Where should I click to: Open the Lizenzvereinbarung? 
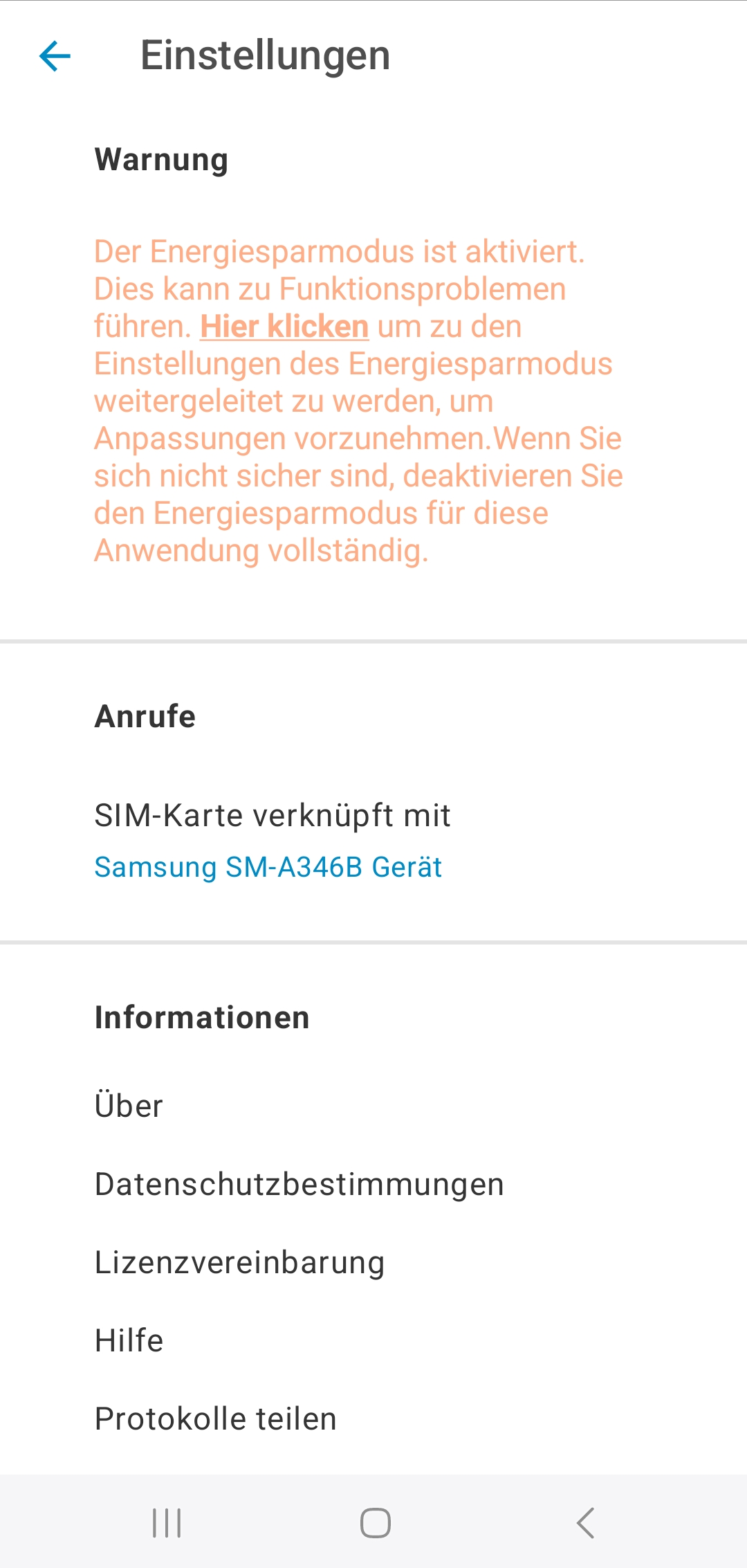coord(239,1262)
